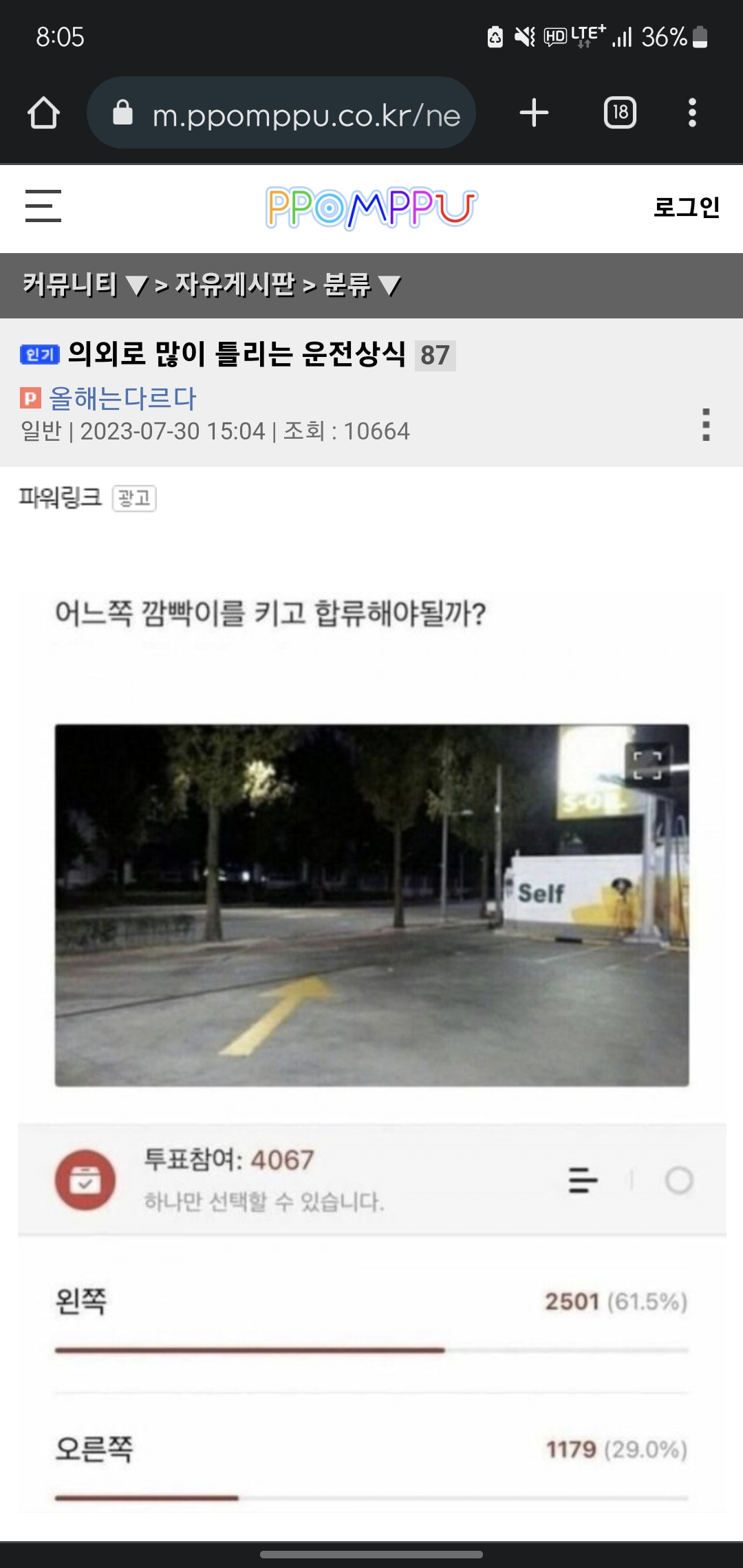Expand the 분류 category dropdown
Screen dimensions: 743x1568
362,285
